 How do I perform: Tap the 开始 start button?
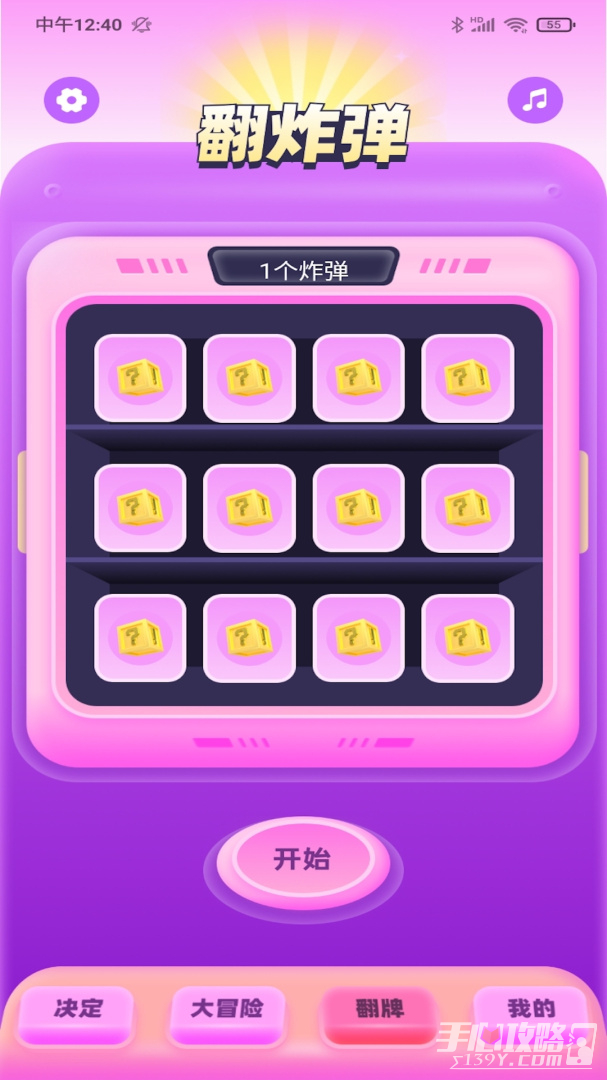click(x=303, y=860)
